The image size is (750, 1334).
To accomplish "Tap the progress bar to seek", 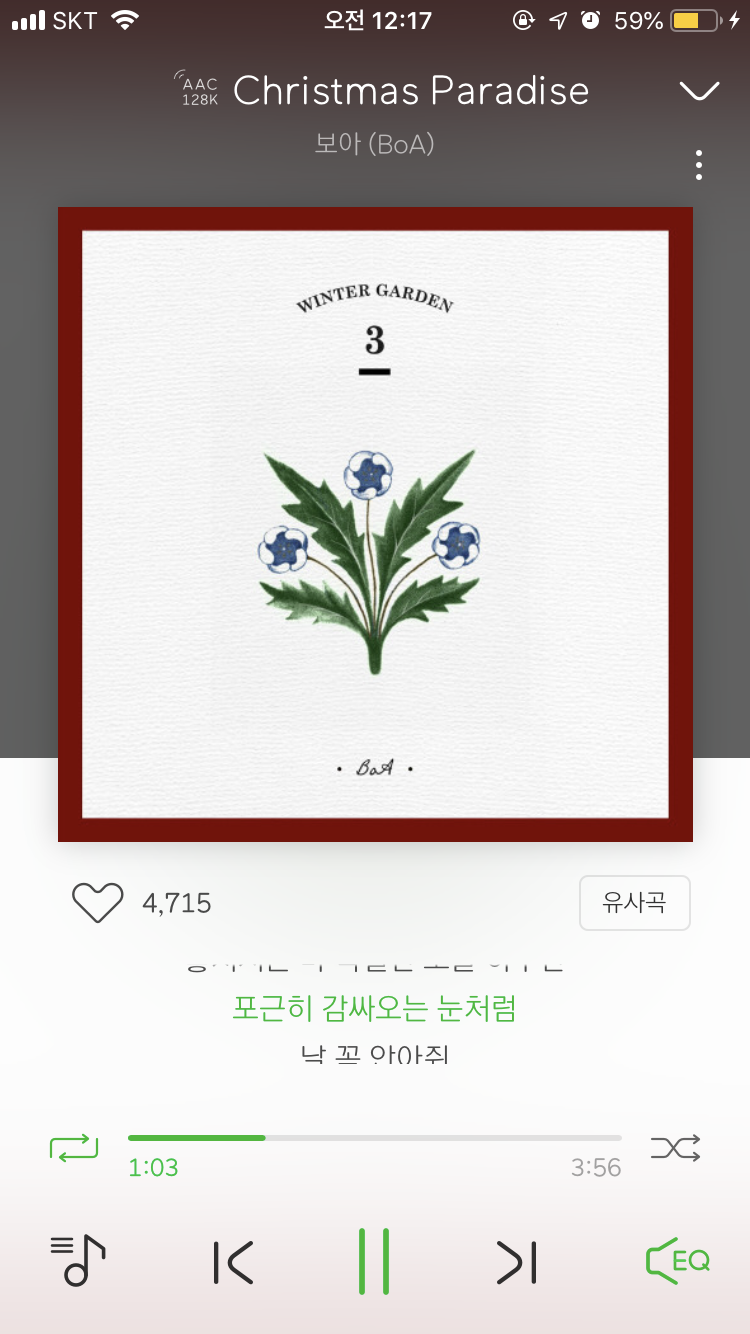I will pyautogui.click(x=374, y=1138).
